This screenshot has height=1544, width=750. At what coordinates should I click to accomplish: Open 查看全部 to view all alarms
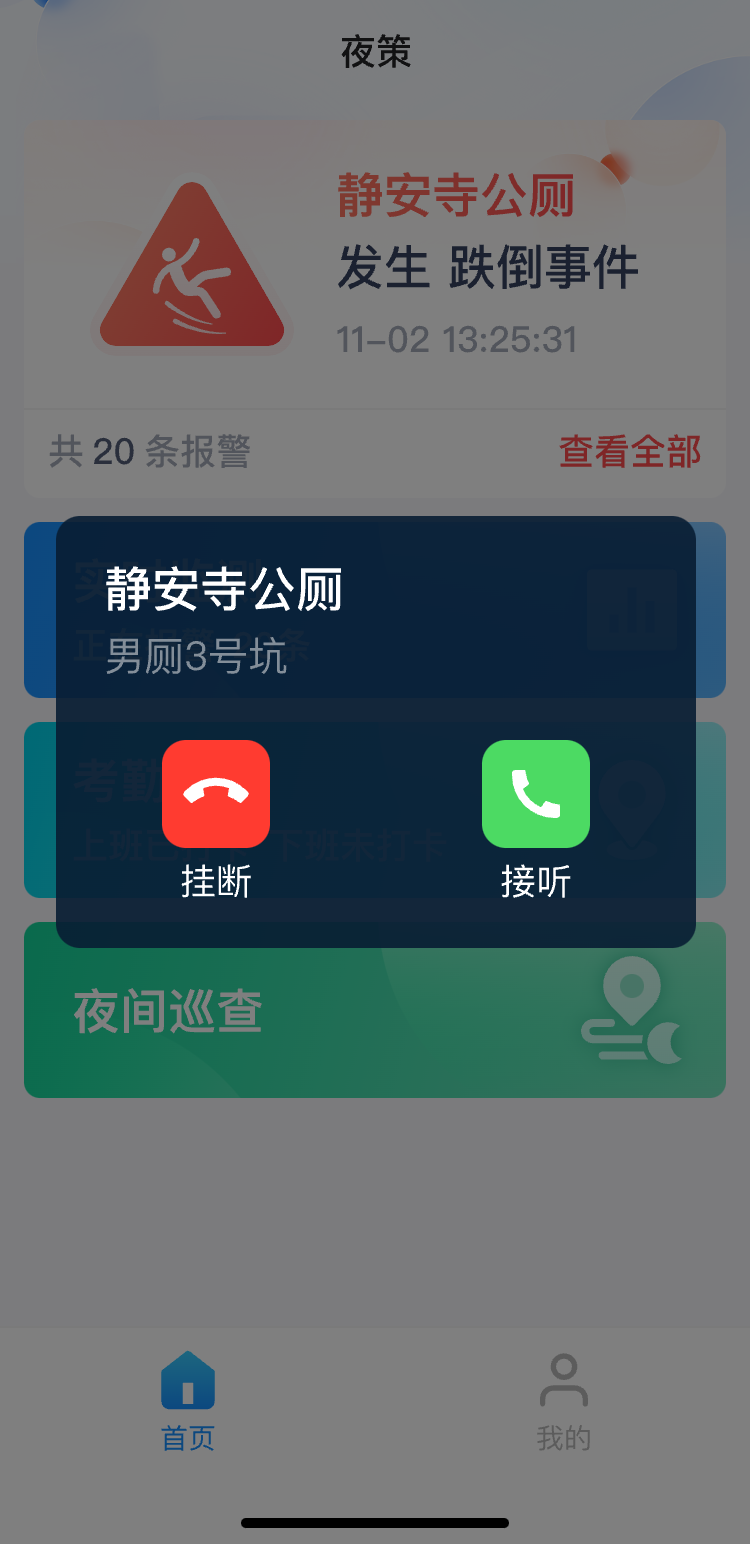point(630,452)
